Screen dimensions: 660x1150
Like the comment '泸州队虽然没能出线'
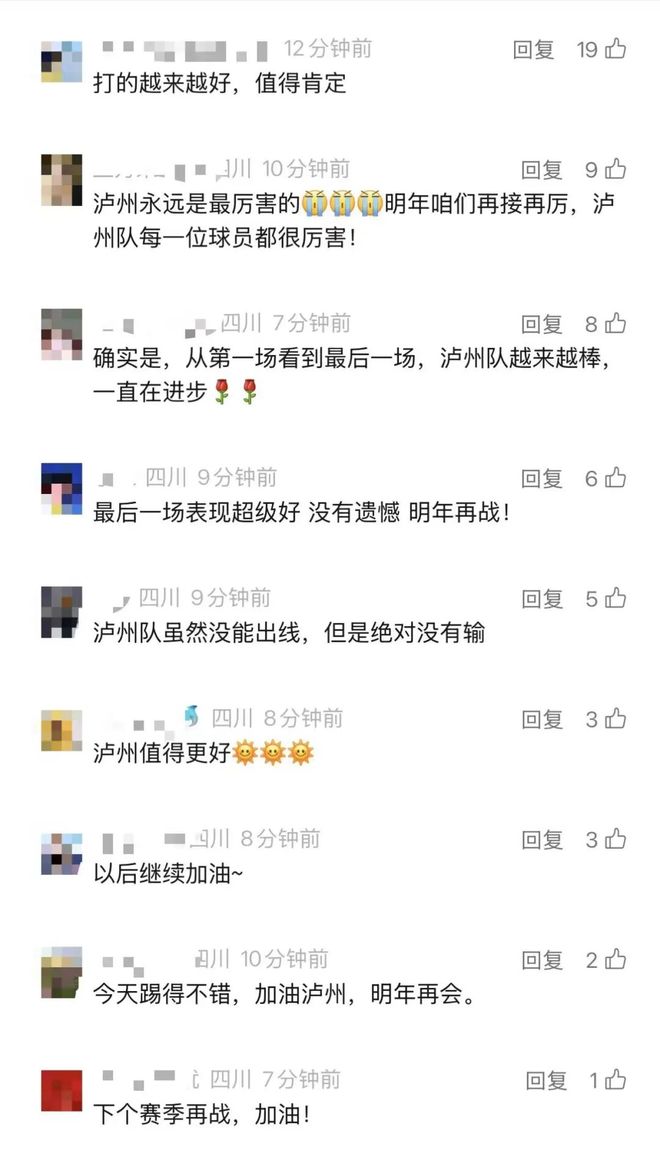pyautogui.click(x=616, y=598)
